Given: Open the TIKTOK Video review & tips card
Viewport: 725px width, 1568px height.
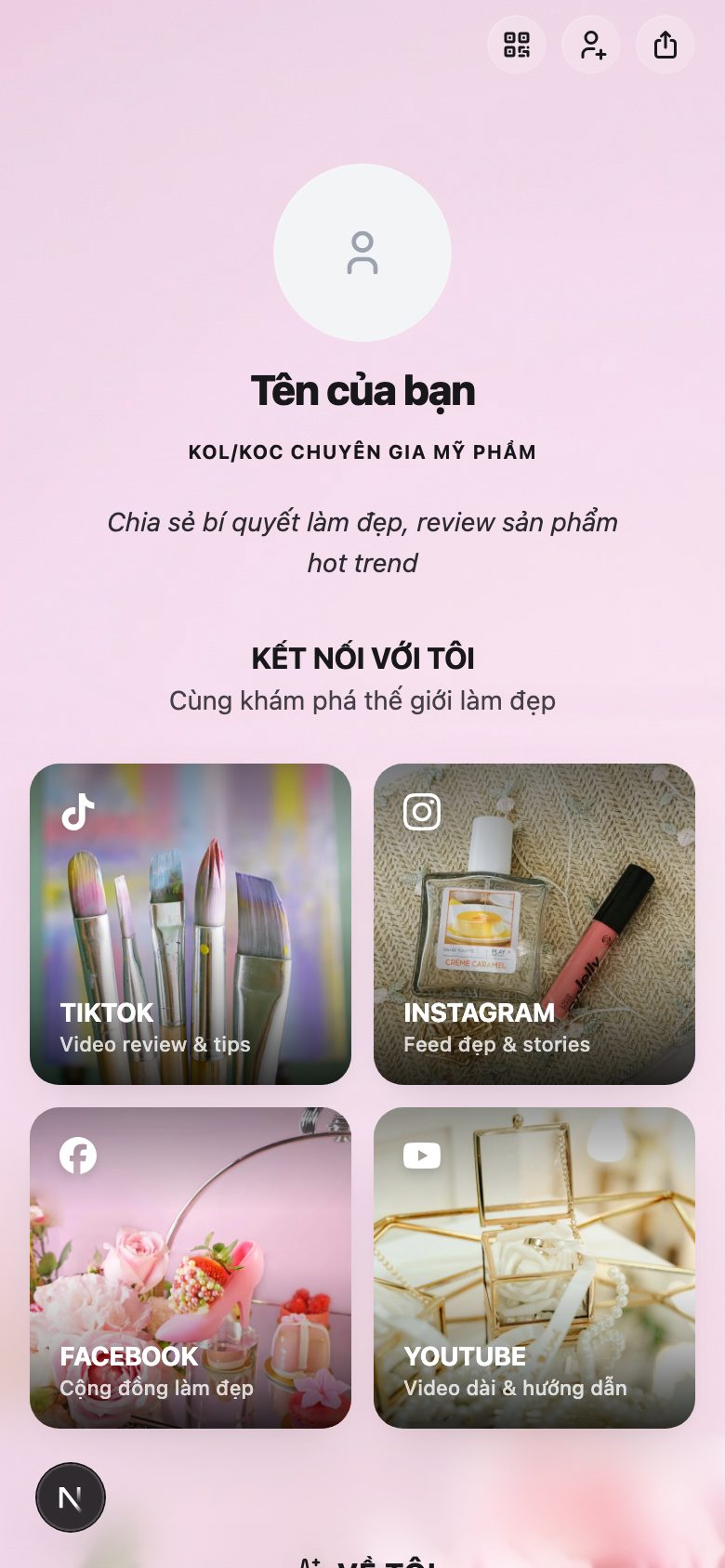Looking at the screenshot, I should [191, 923].
